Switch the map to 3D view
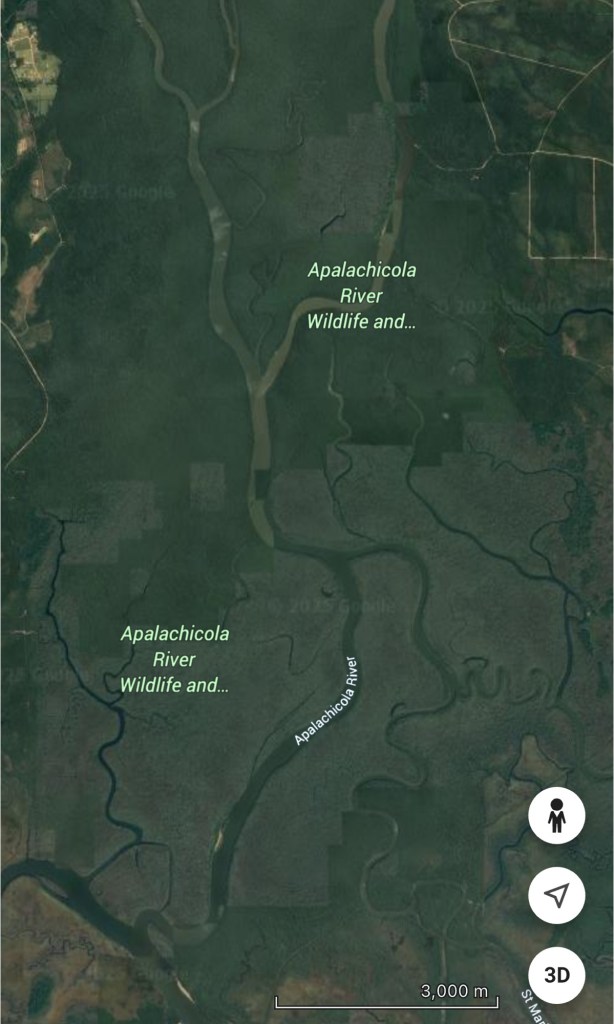This screenshot has height=1024, width=614. tap(557, 974)
